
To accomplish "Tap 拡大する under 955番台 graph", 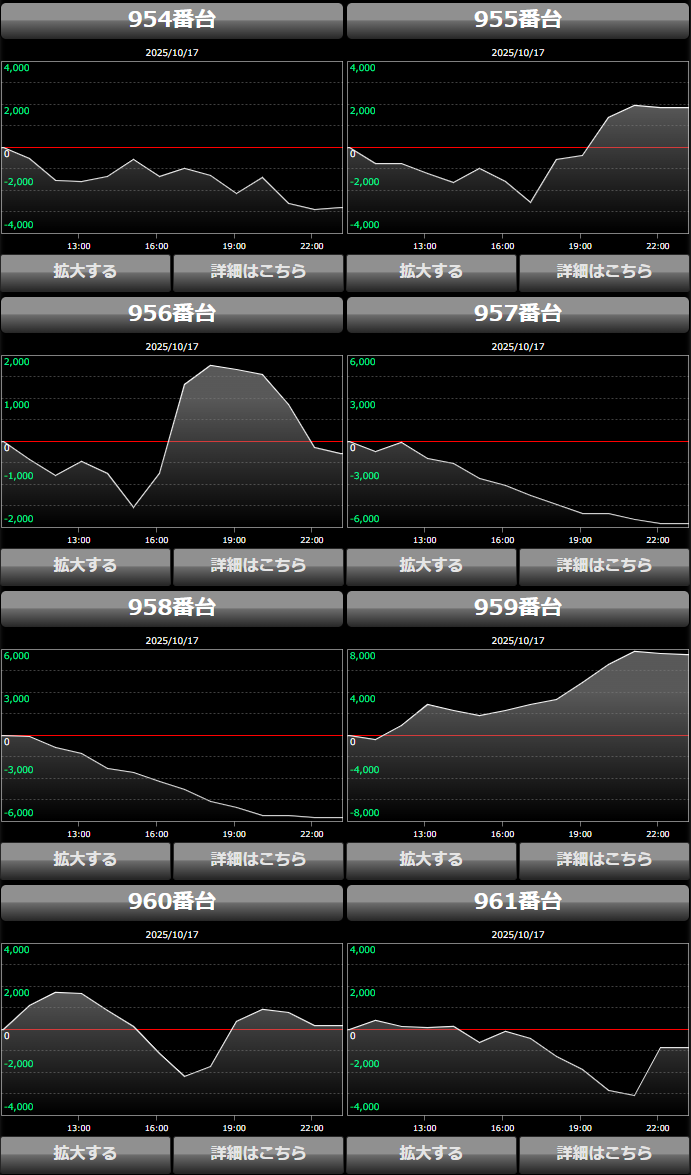I will pos(431,271).
